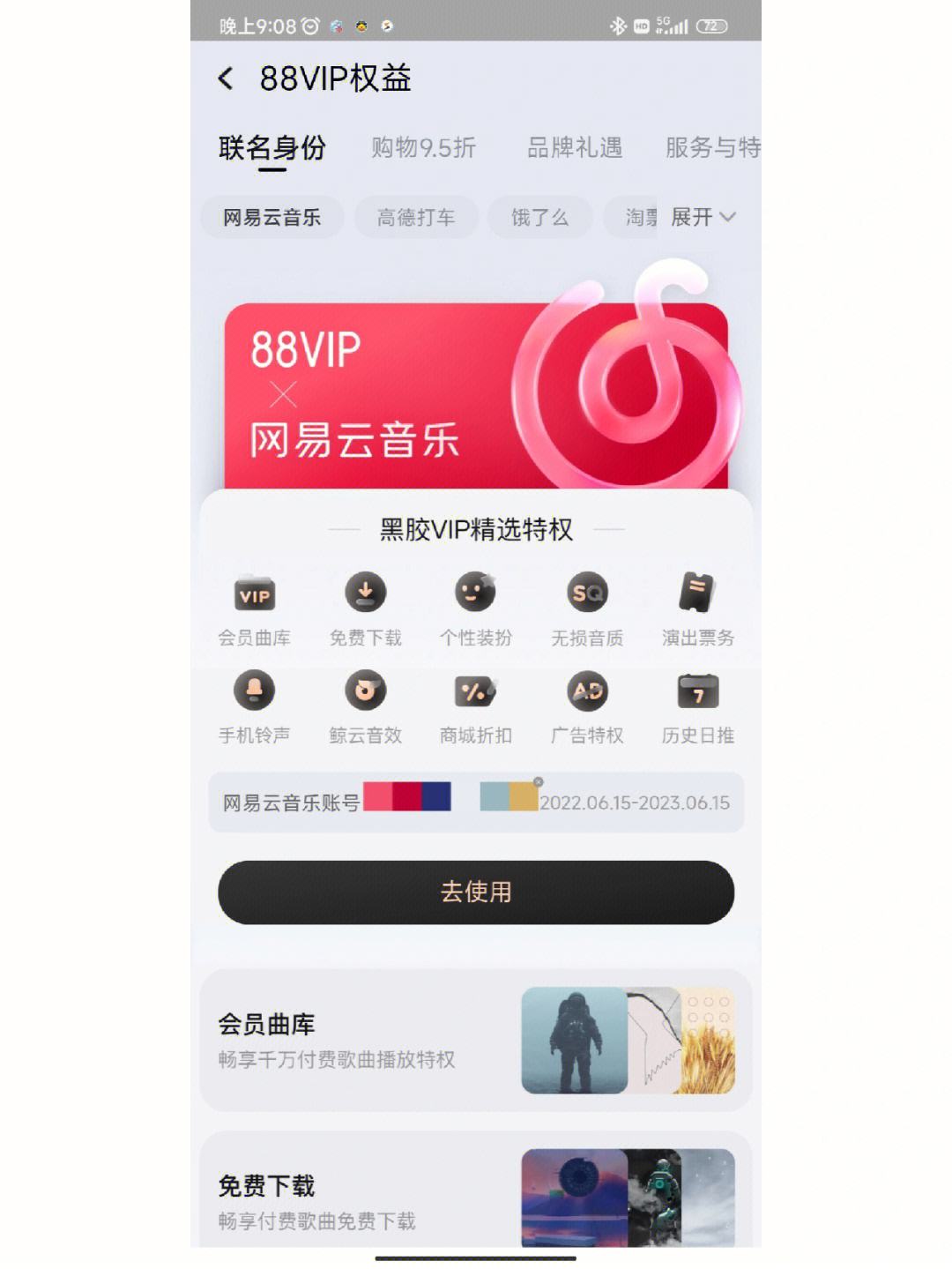Viewport: 952px width, 1269px height.
Task: Select the 联名身份 tab
Action: click(x=271, y=147)
